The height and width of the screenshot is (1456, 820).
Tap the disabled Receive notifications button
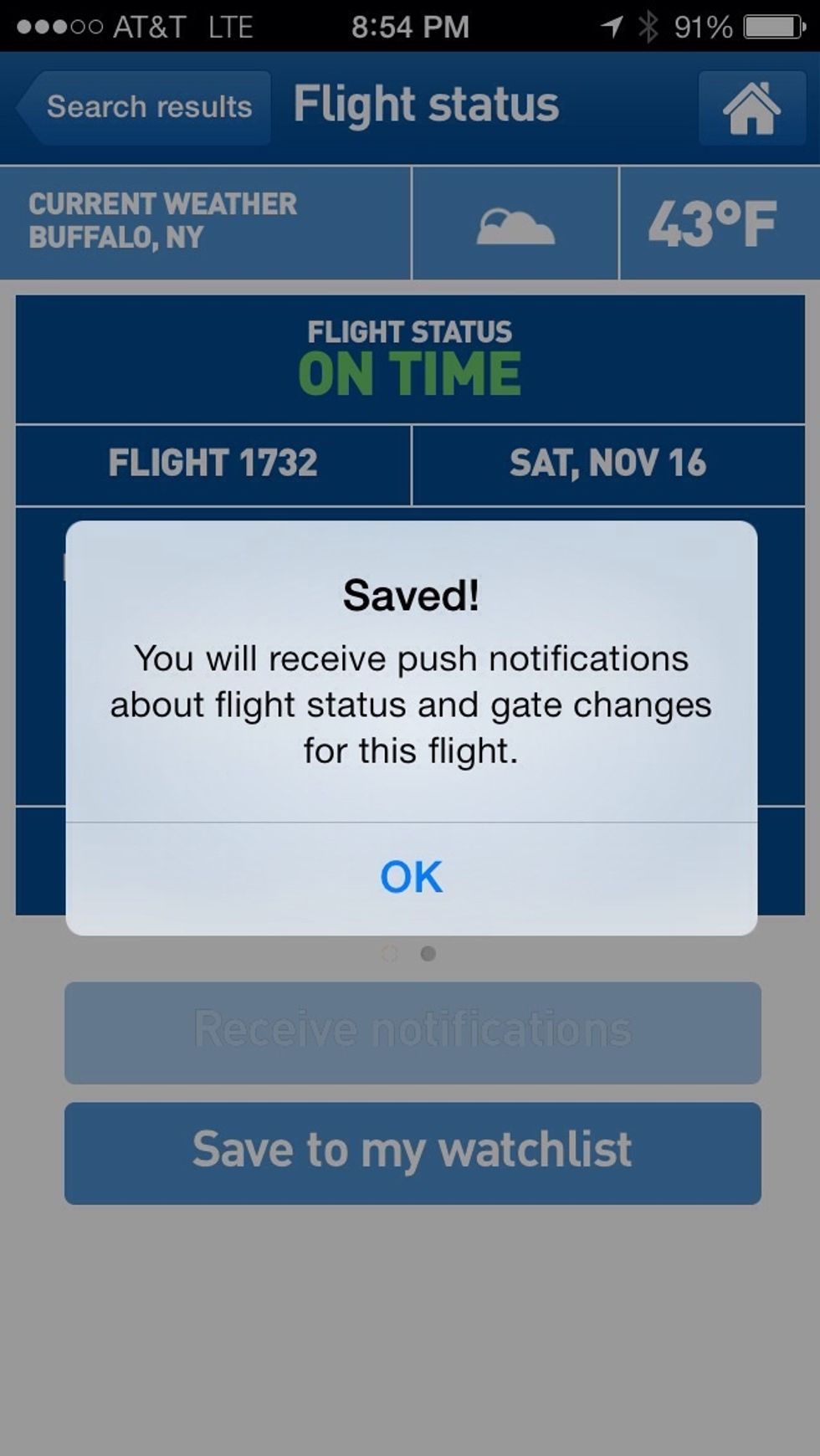click(410, 1031)
